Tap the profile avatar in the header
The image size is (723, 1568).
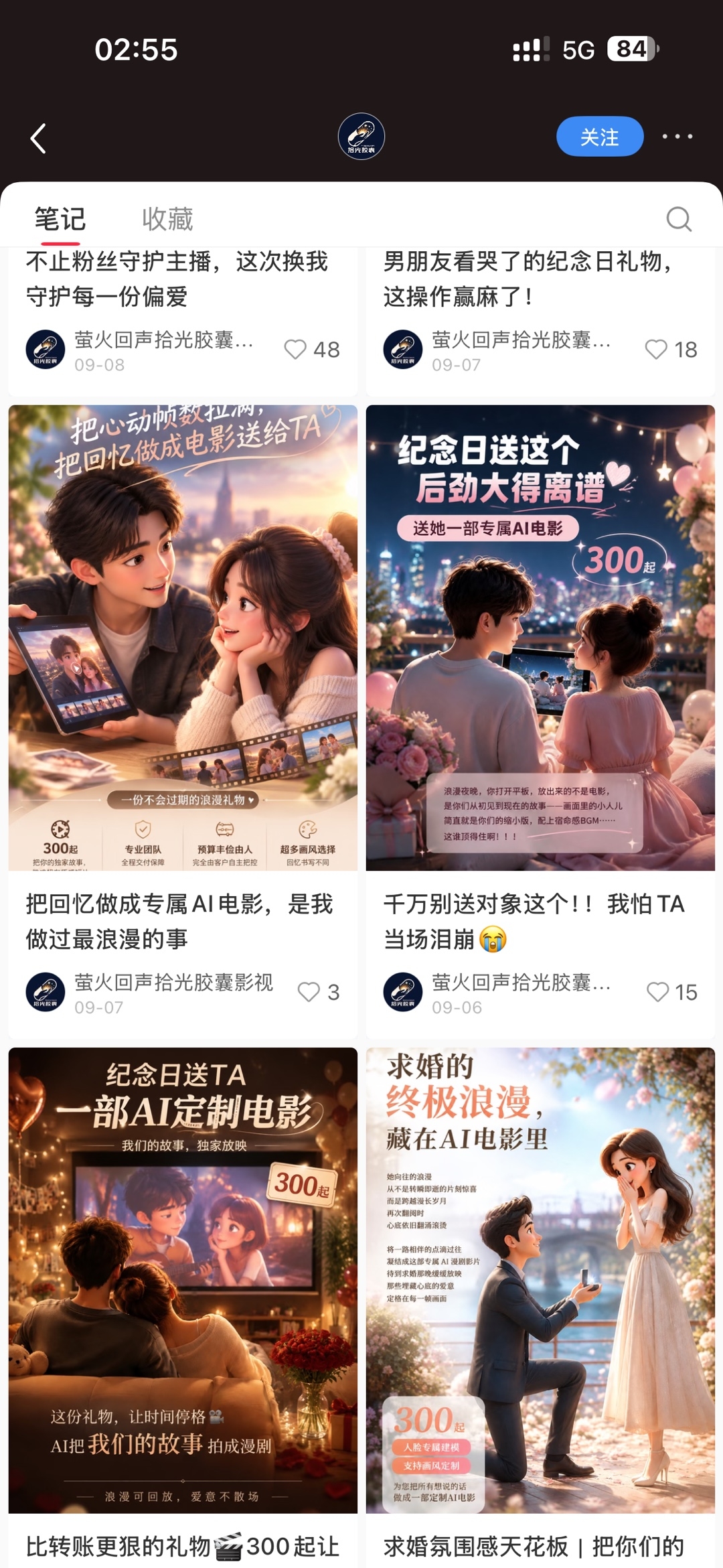[x=361, y=137]
